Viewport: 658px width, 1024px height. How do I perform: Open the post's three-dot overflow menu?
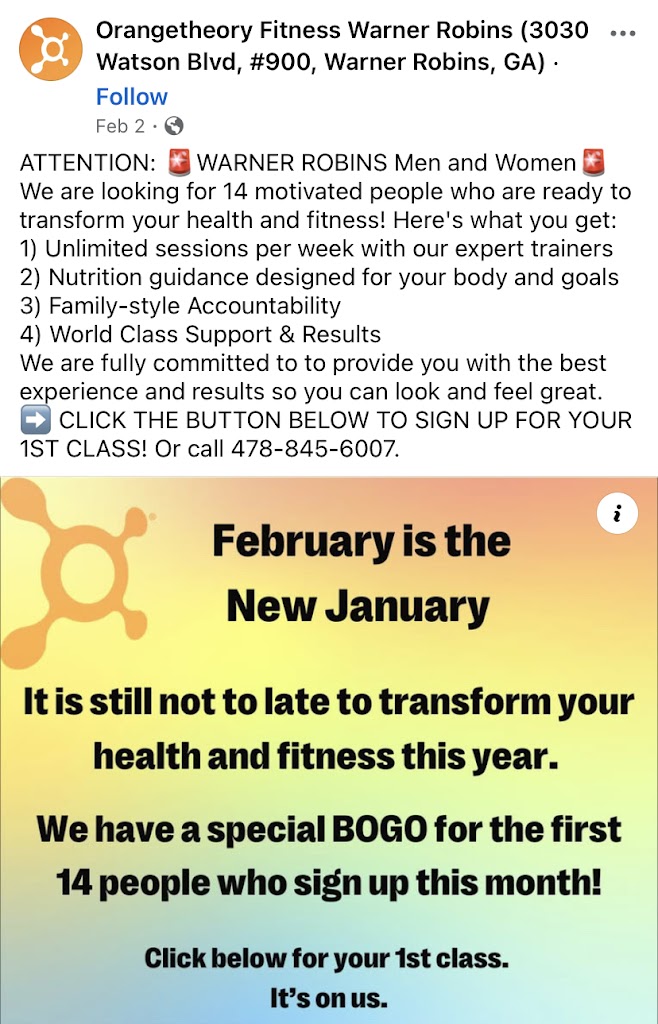point(622,33)
